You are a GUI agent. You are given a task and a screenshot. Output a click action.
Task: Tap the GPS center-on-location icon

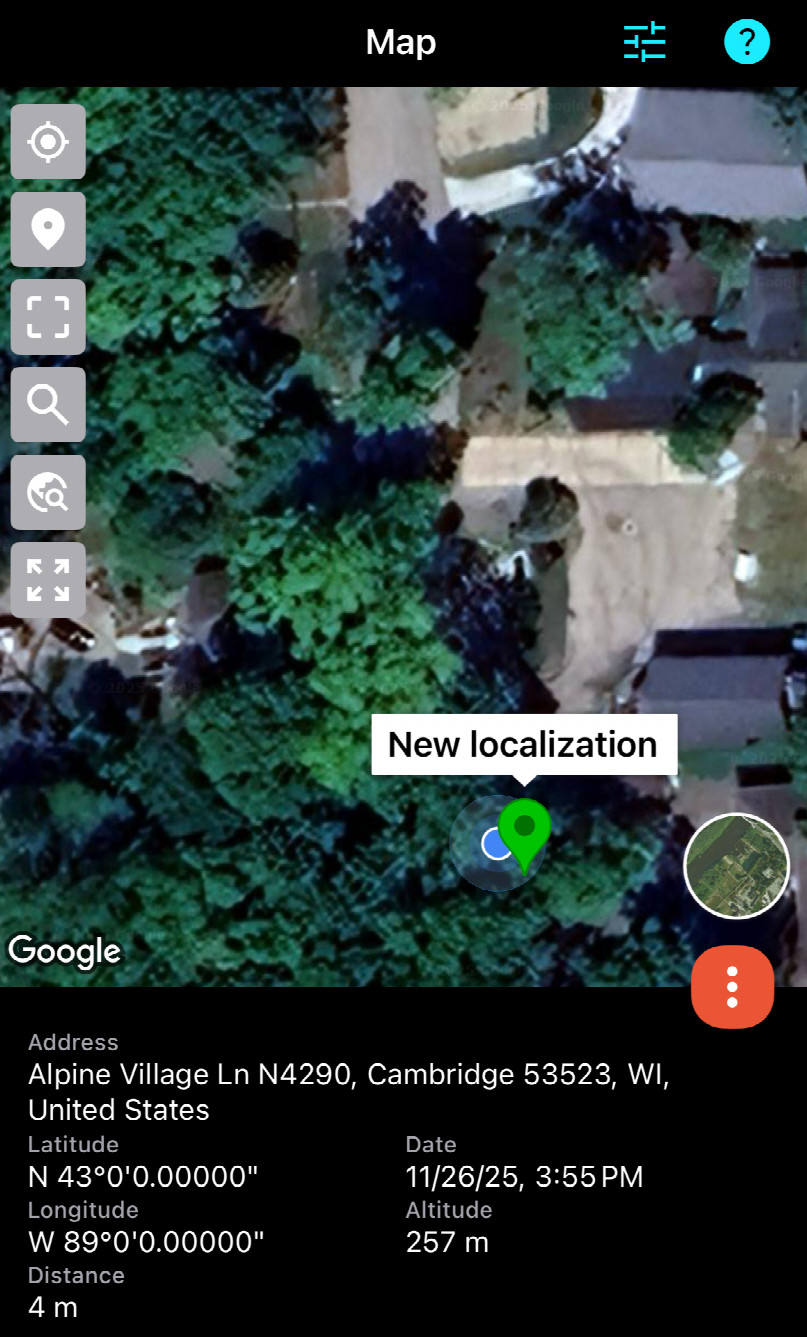48,141
